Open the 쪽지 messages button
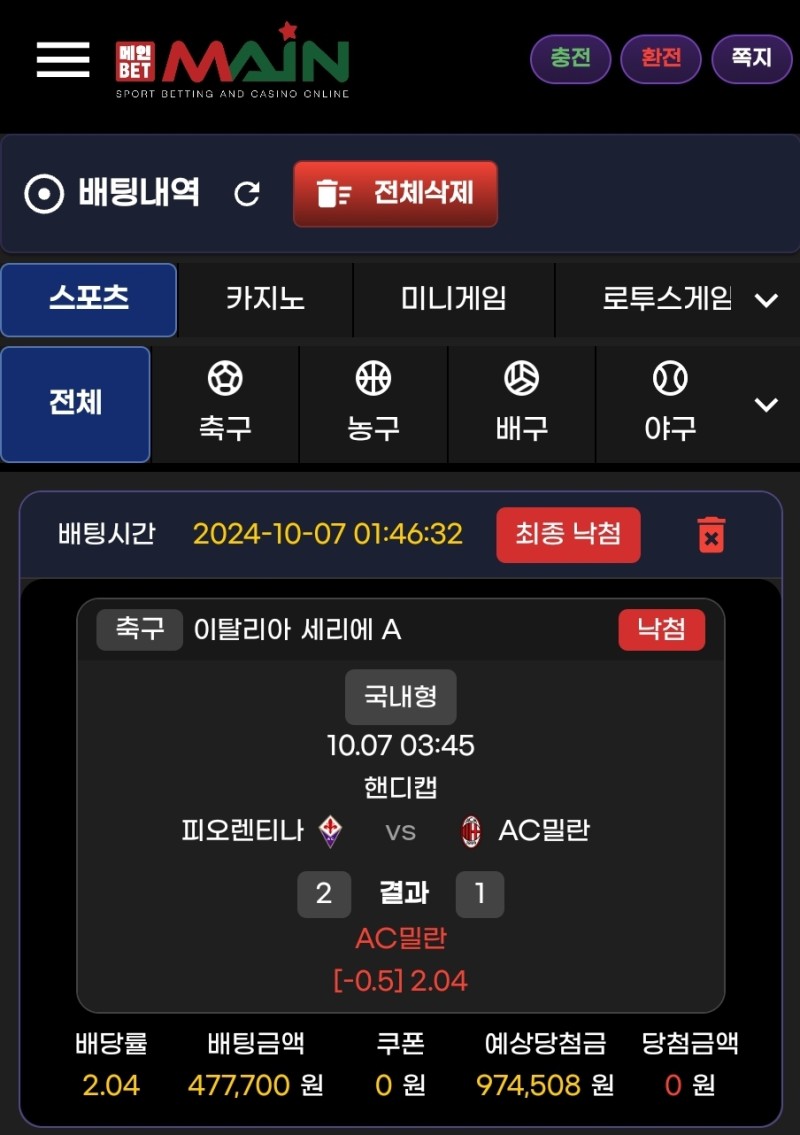 [x=751, y=59]
